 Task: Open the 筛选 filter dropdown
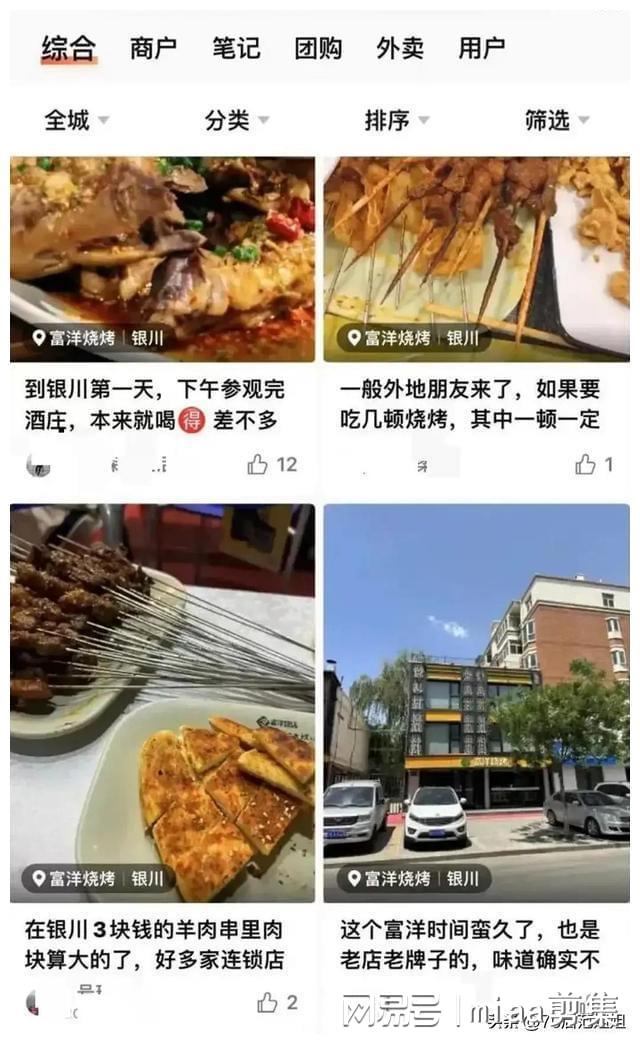[556, 120]
